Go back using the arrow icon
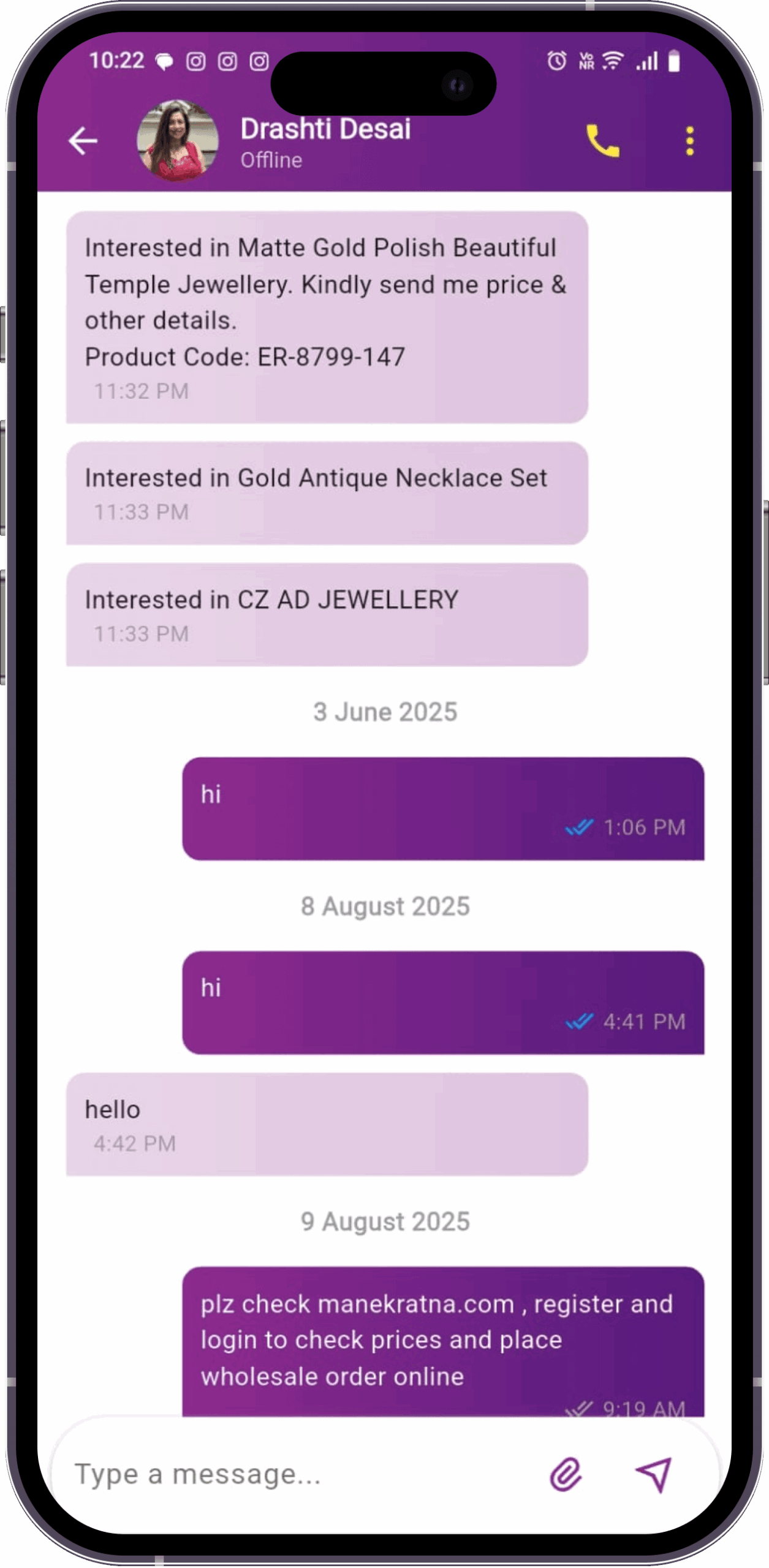 (83, 141)
